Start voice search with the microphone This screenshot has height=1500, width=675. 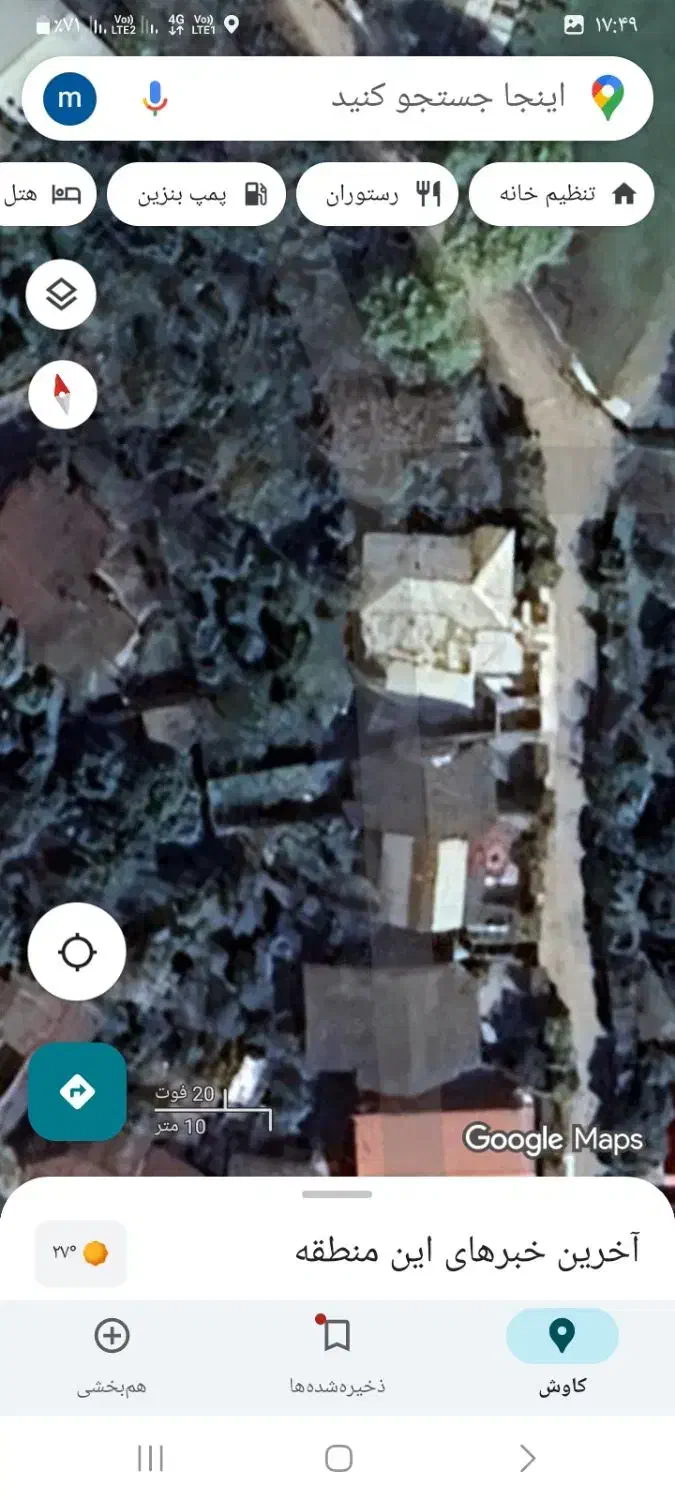(154, 98)
